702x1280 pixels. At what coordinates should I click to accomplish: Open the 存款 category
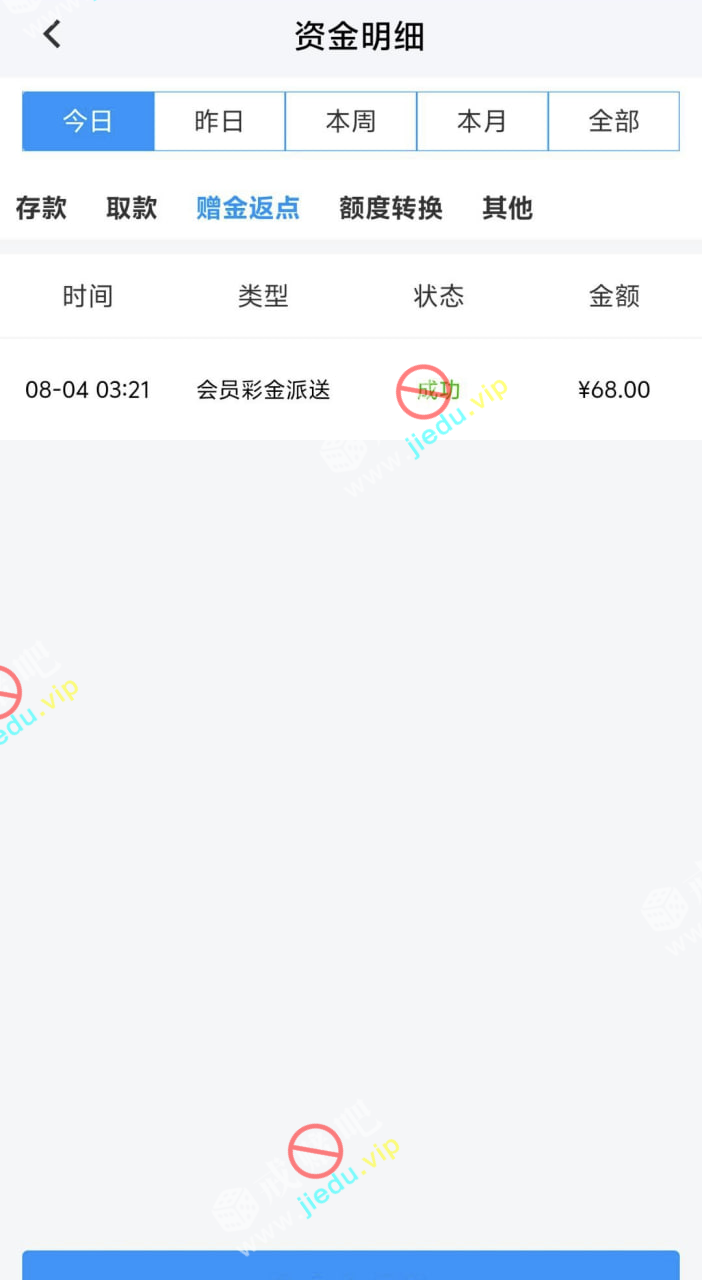(41, 208)
